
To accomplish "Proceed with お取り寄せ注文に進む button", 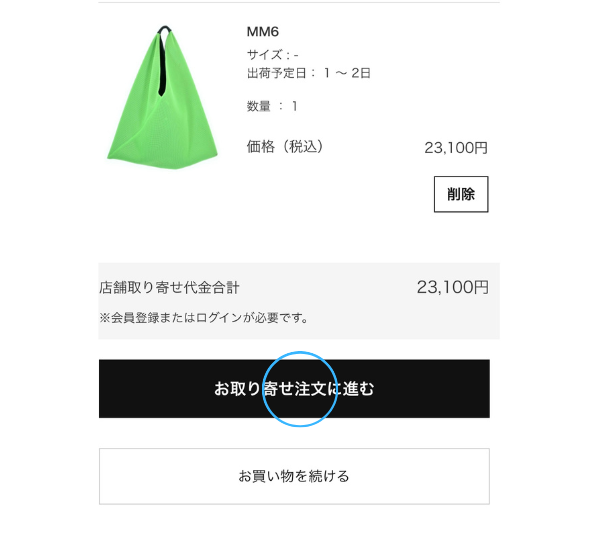I will (294, 389).
